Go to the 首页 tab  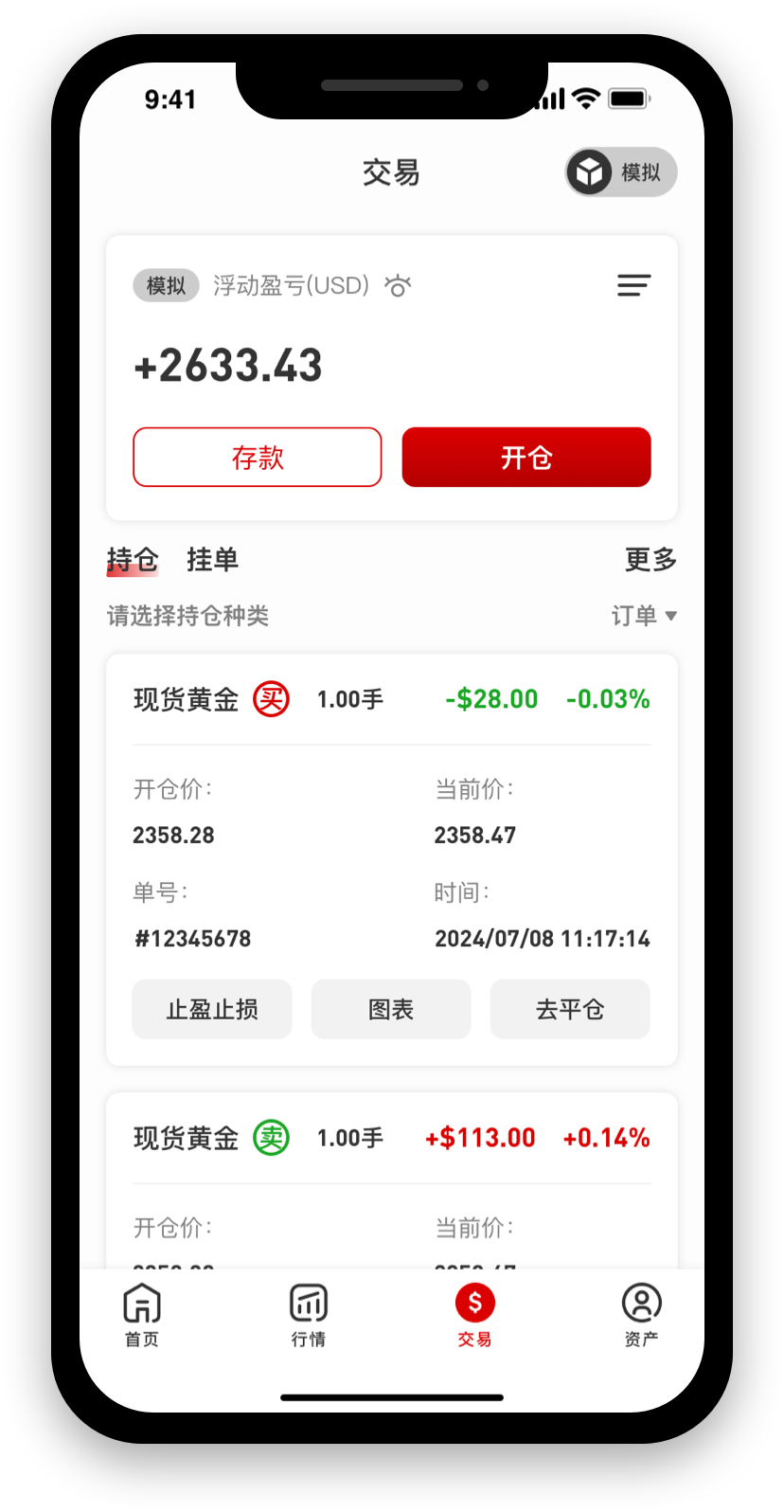[x=142, y=1315]
